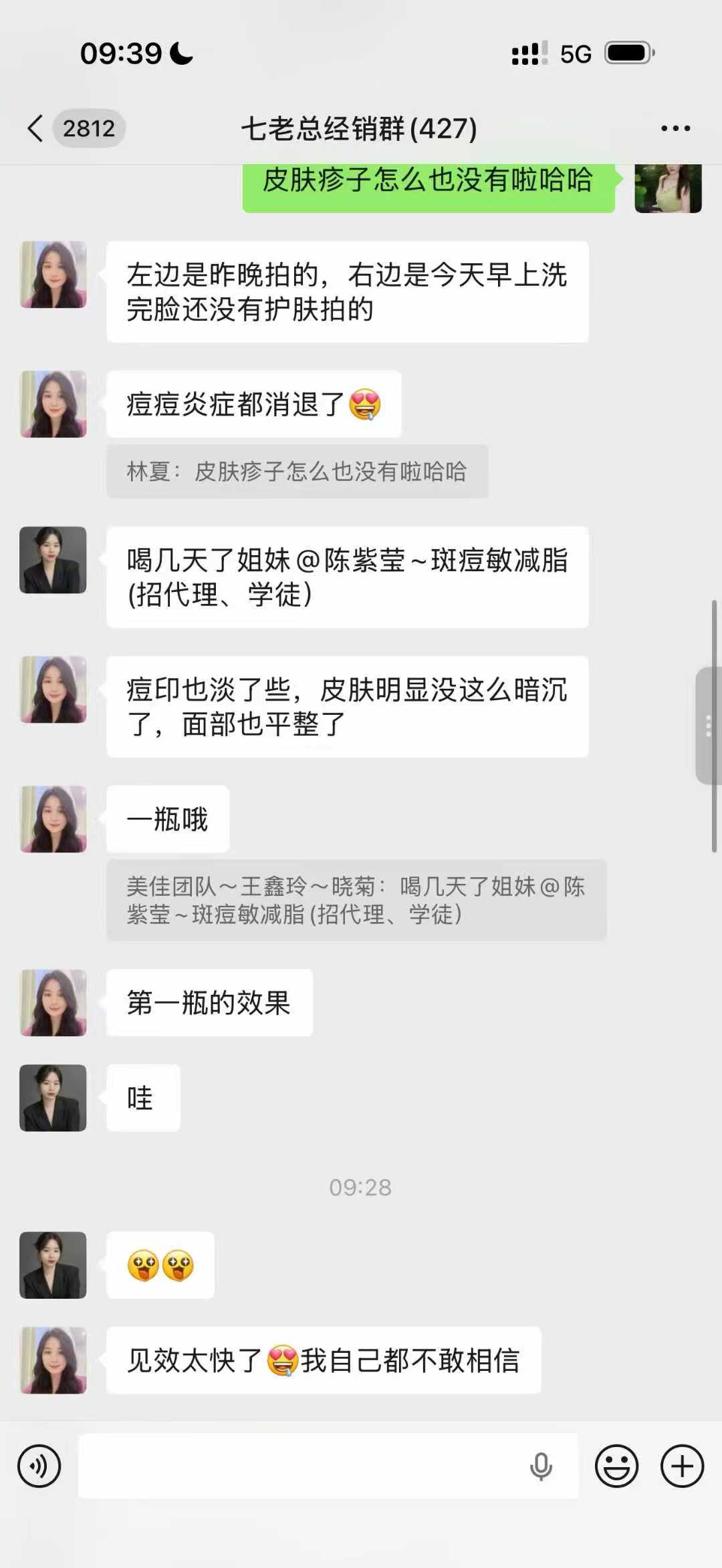
Task: Open the group chat overflow menu
Action: pos(675,128)
